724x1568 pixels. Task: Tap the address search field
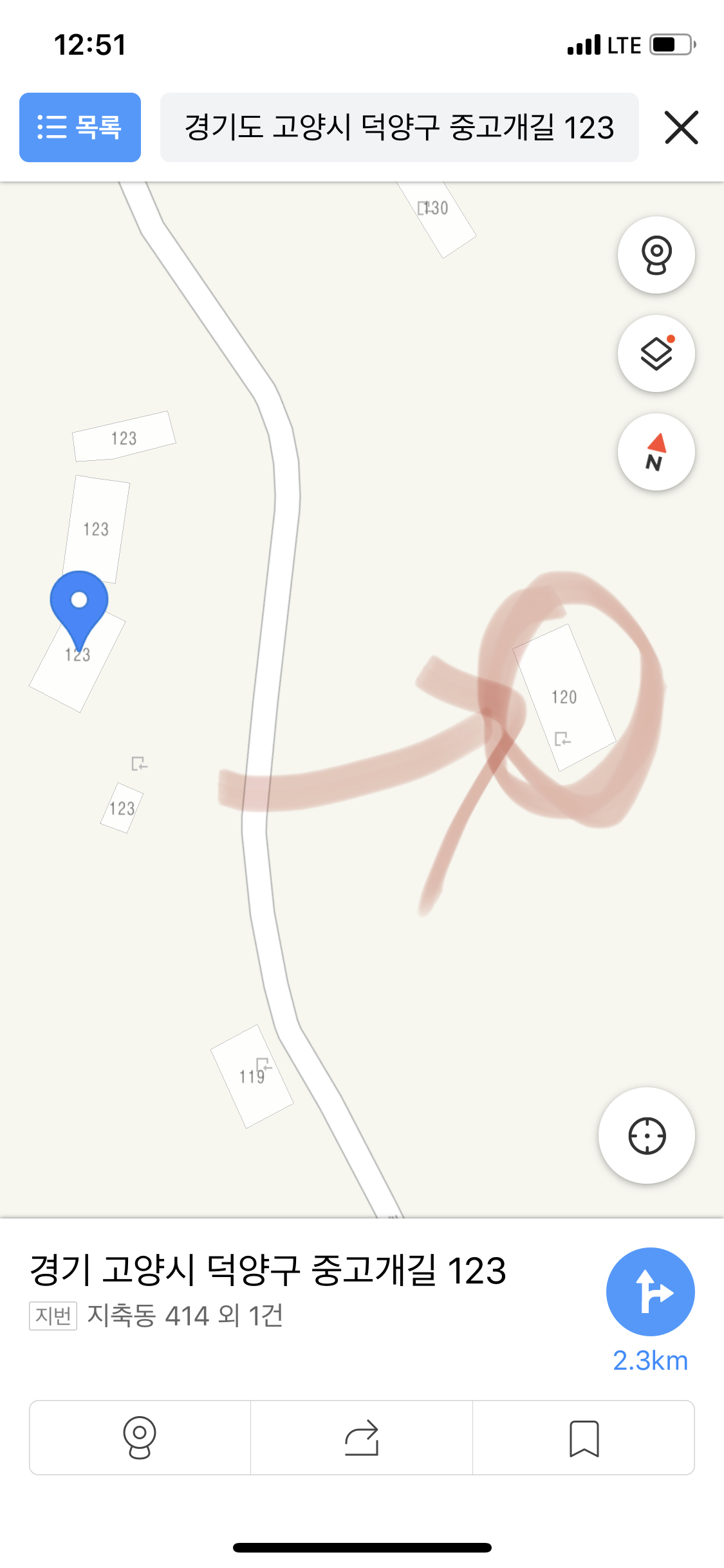[x=399, y=127]
